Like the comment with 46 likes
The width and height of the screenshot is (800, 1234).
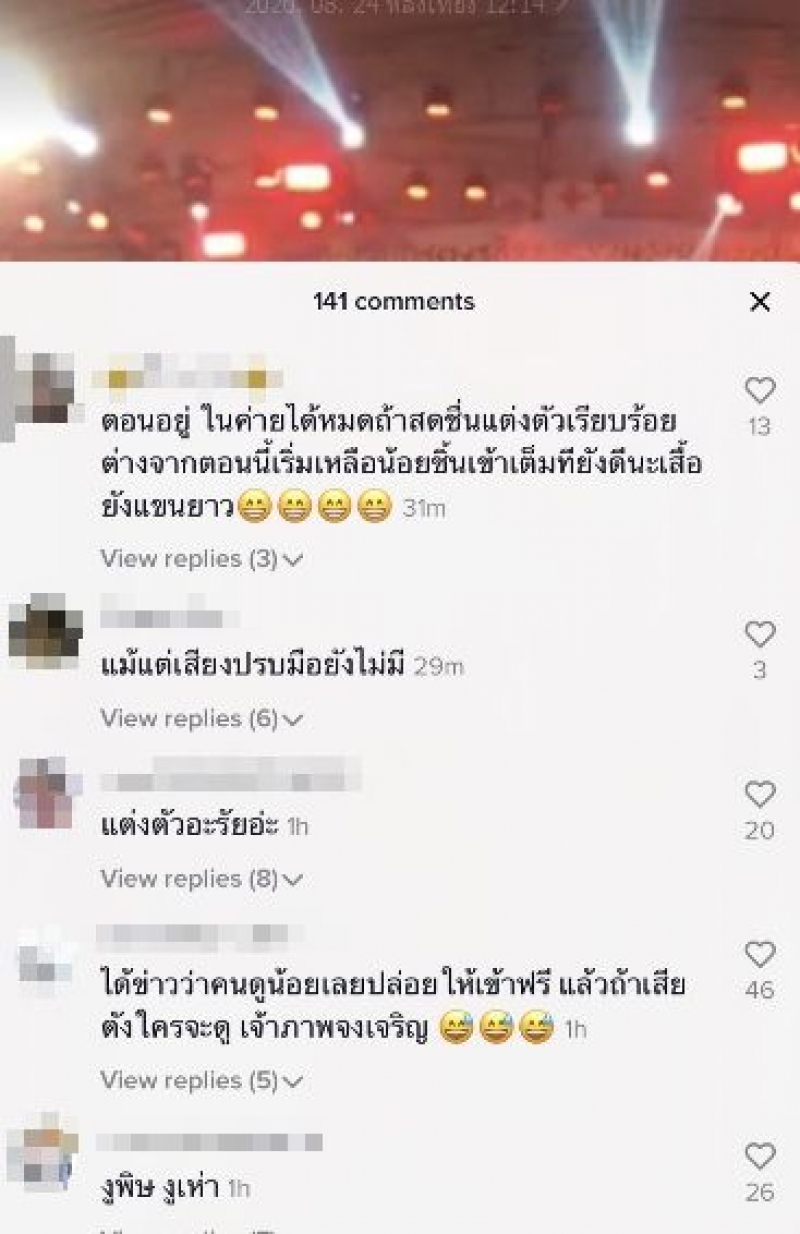tap(760, 955)
